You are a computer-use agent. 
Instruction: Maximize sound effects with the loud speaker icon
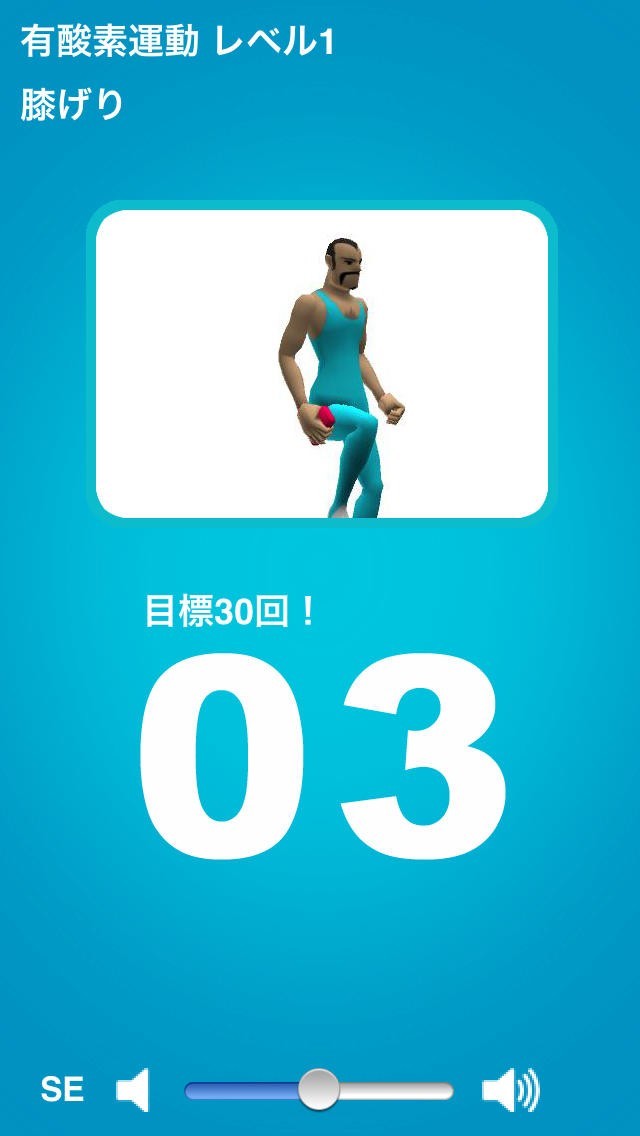point(511,1090)
